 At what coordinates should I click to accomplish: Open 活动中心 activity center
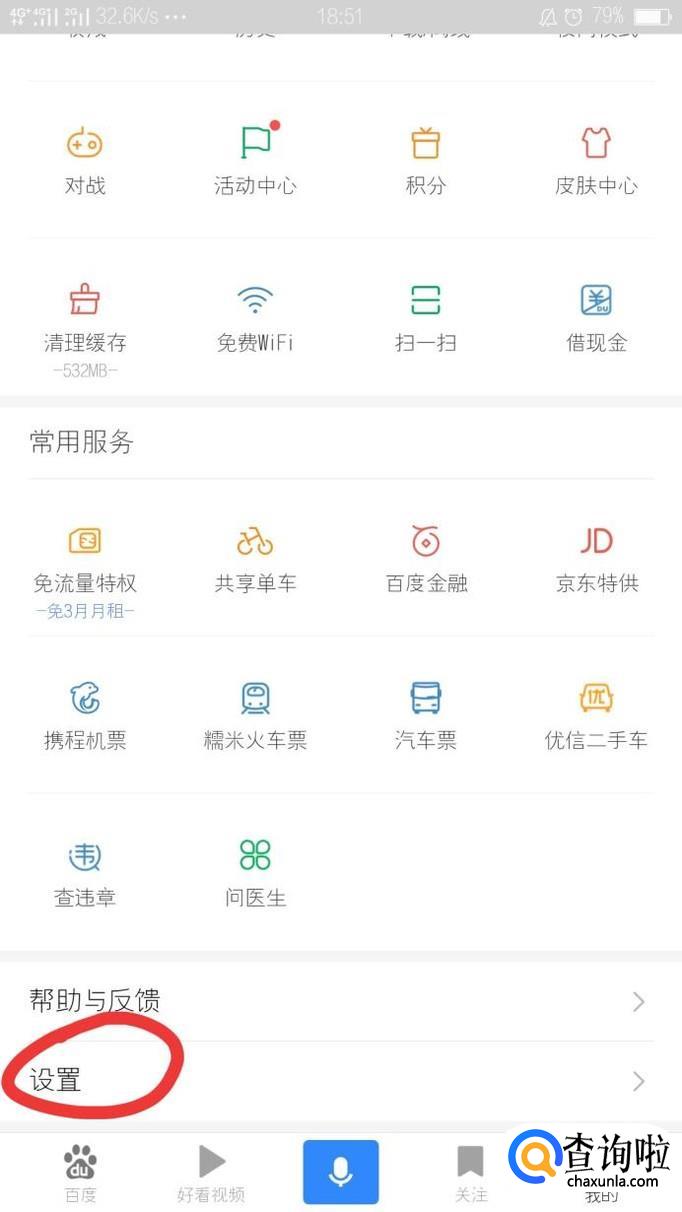[255, 159]
